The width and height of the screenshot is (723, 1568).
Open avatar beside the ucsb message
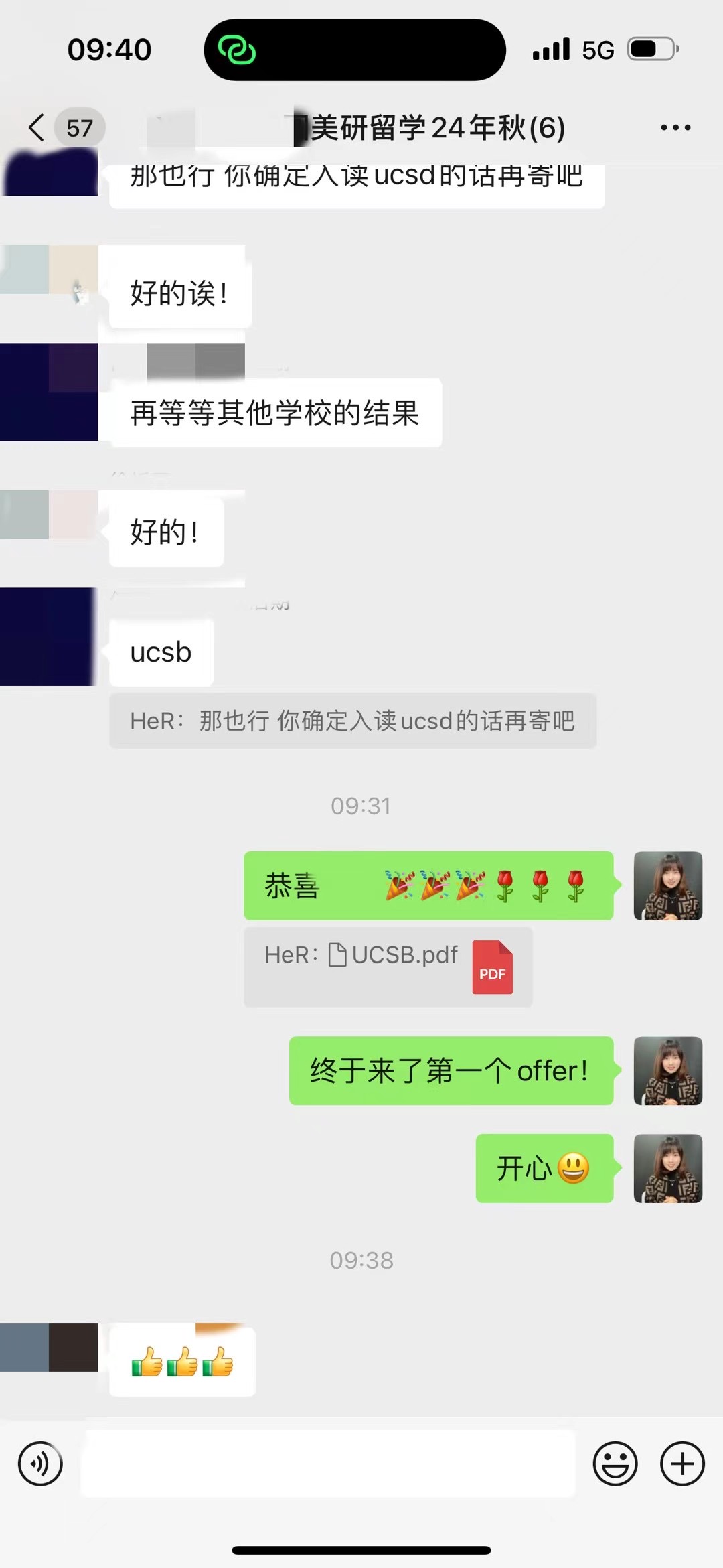[50, 636]
